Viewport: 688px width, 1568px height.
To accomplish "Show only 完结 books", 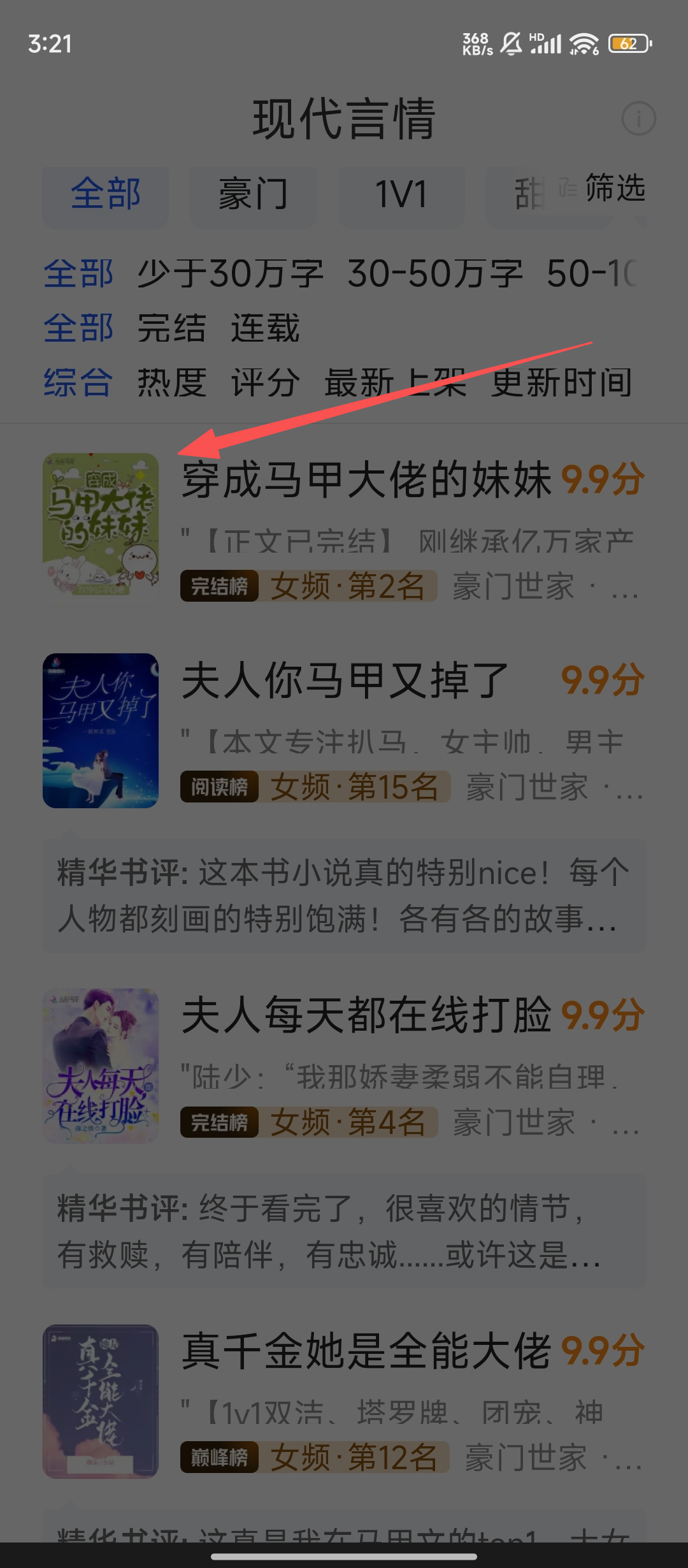I will tap(172, 329).
